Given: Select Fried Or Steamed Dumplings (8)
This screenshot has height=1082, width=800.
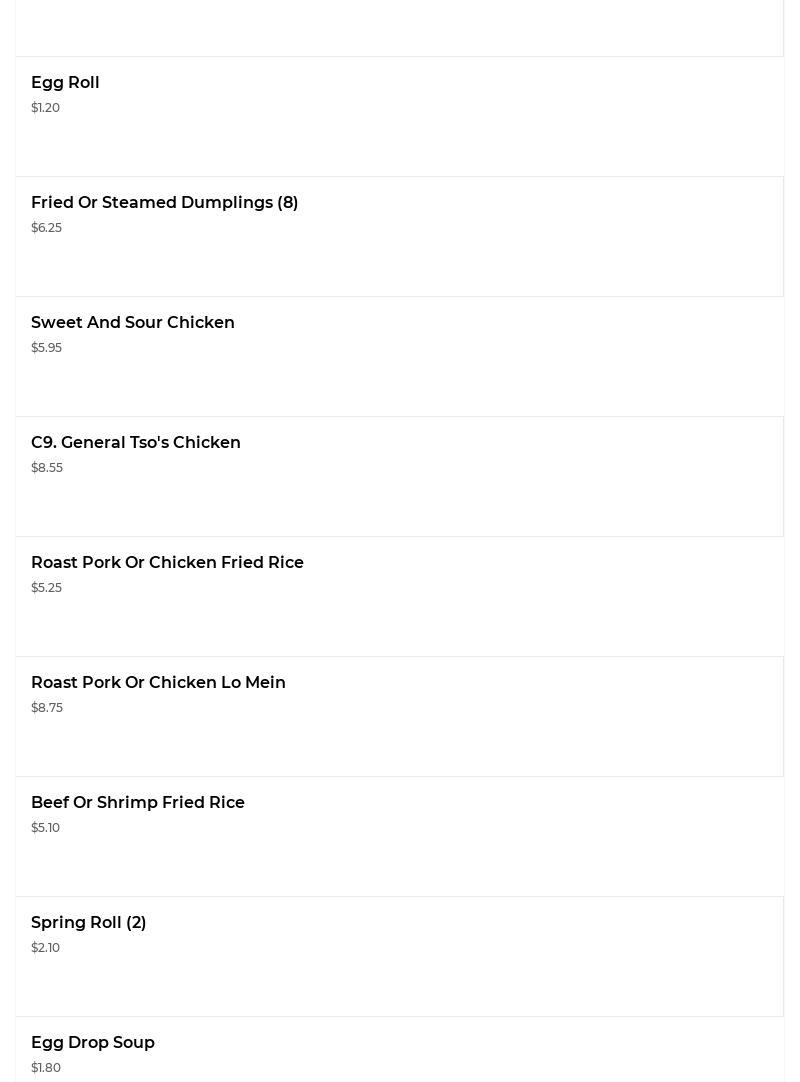Looking at the screenshot, I should click(164, 203).
